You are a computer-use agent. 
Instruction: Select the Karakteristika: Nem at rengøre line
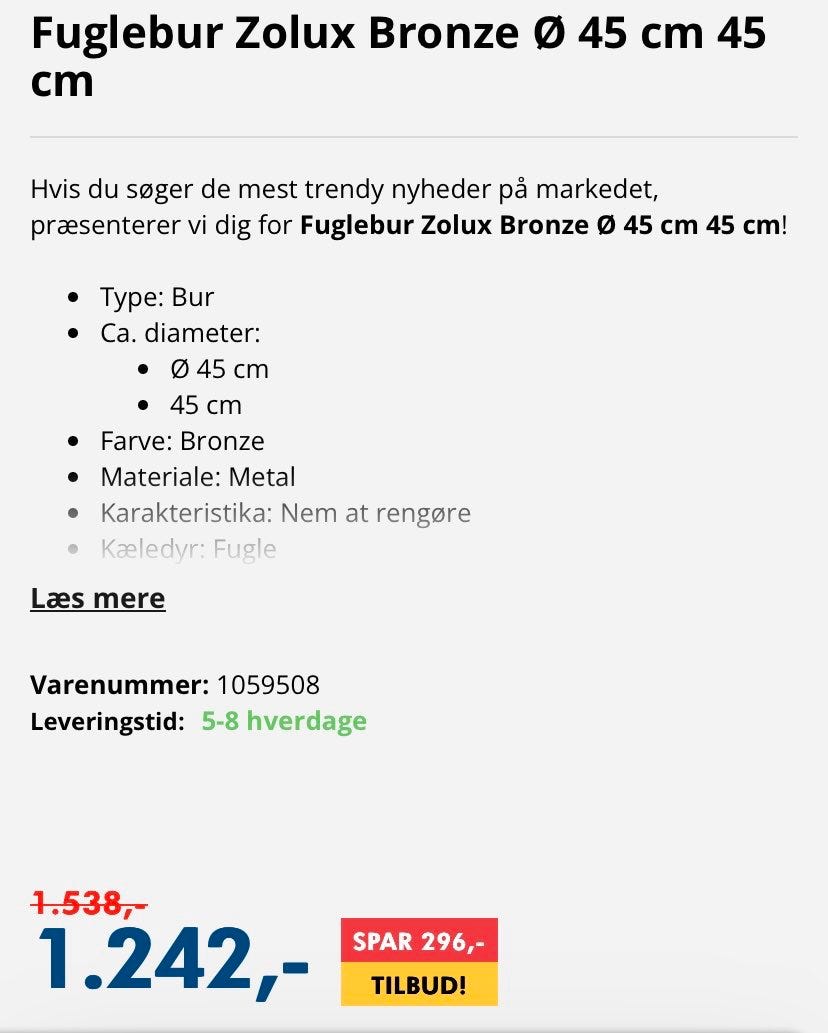[x=285, y=512]
